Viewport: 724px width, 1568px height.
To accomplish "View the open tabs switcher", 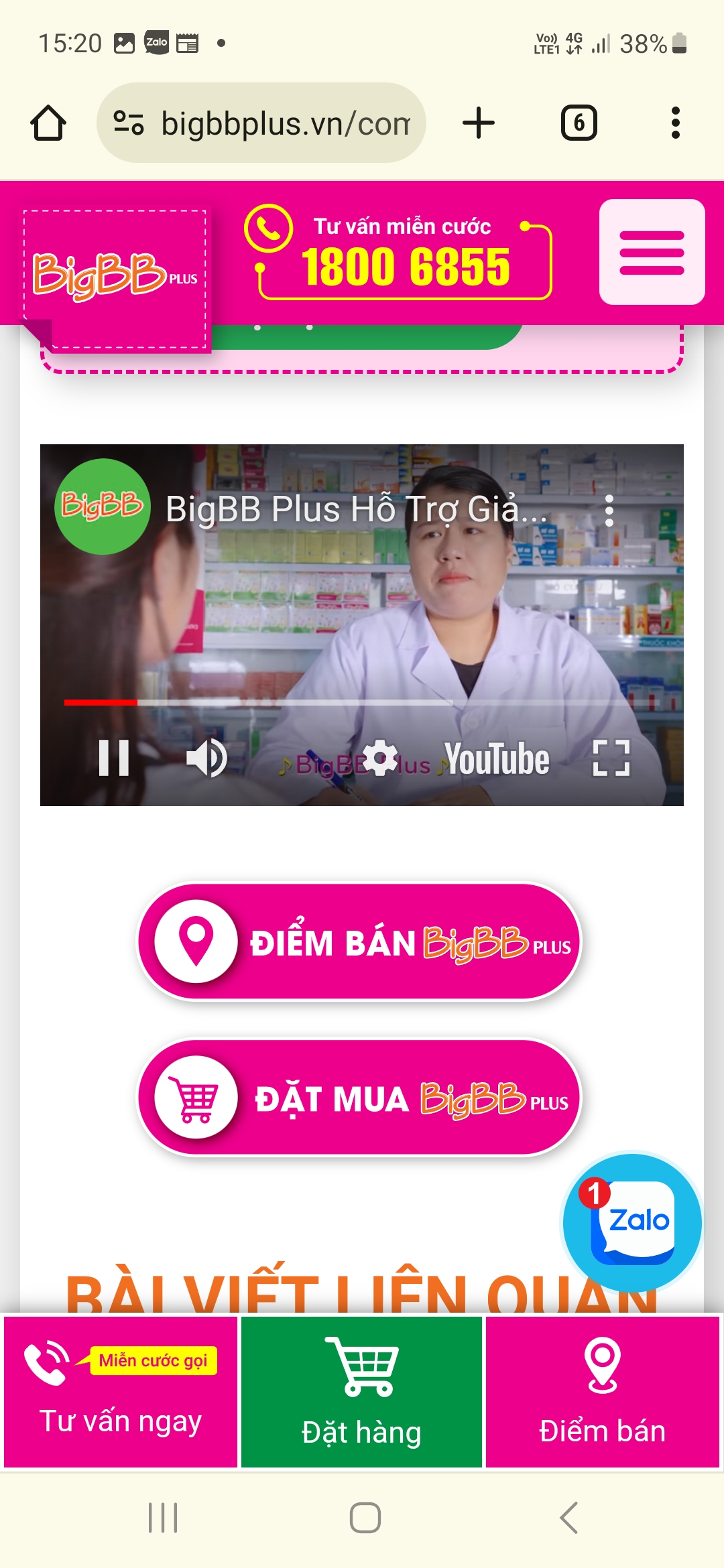I will [x=579, y=123].
